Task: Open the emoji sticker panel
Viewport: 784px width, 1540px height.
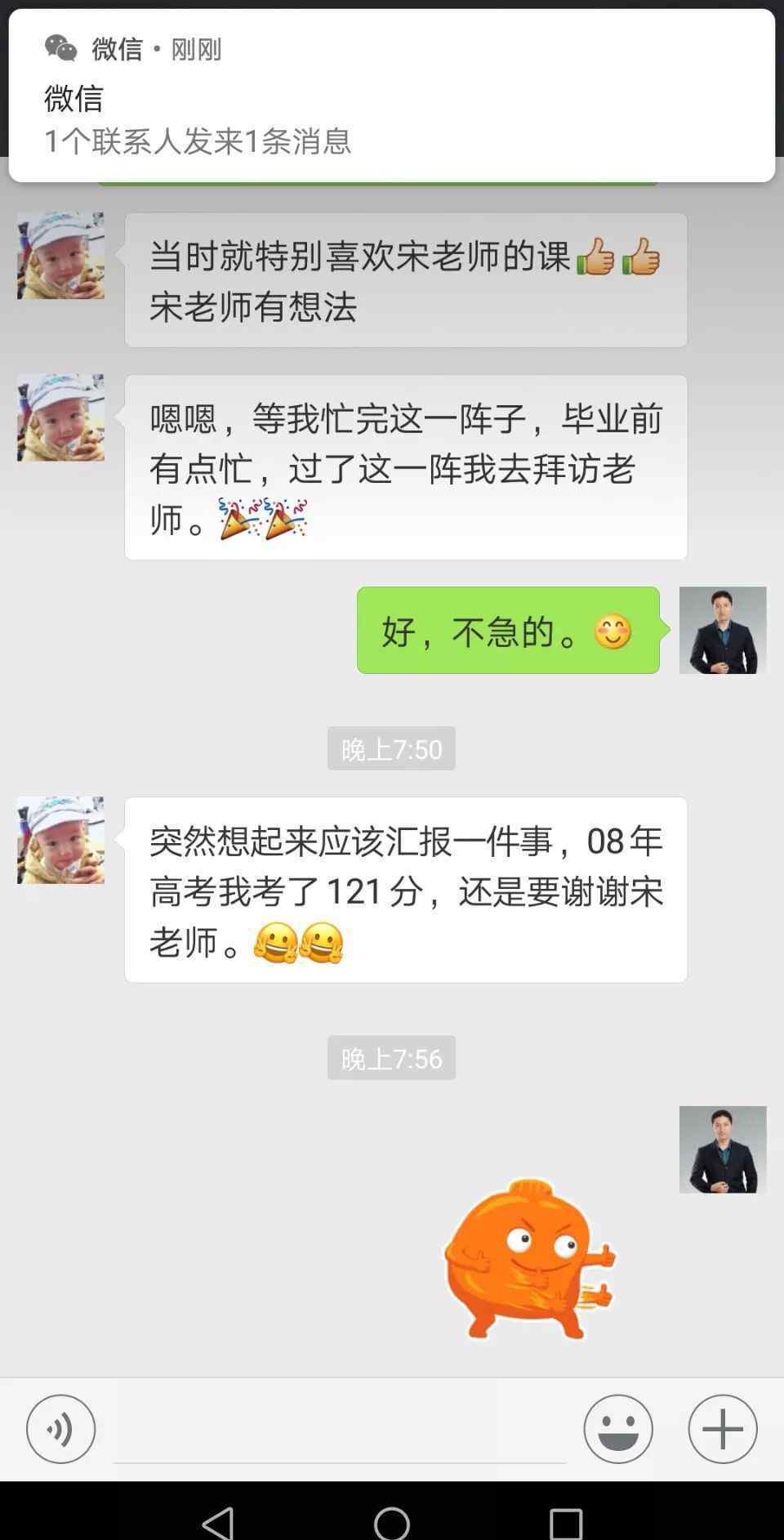Action: [x=618, y=1429]
